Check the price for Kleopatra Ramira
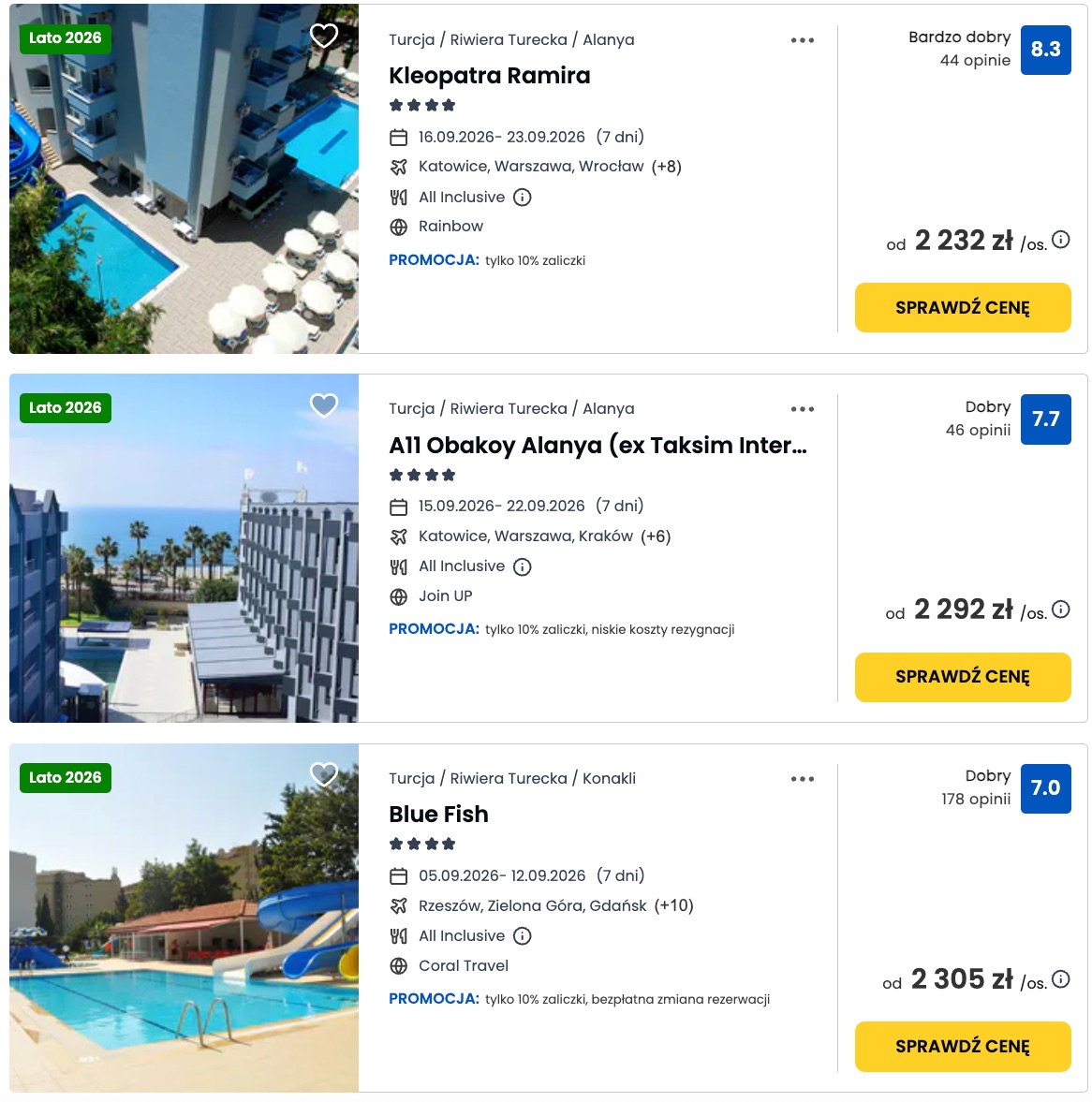Image resolution: width=1092 pixels, height=1102 pixels. (x=963, y=307)
